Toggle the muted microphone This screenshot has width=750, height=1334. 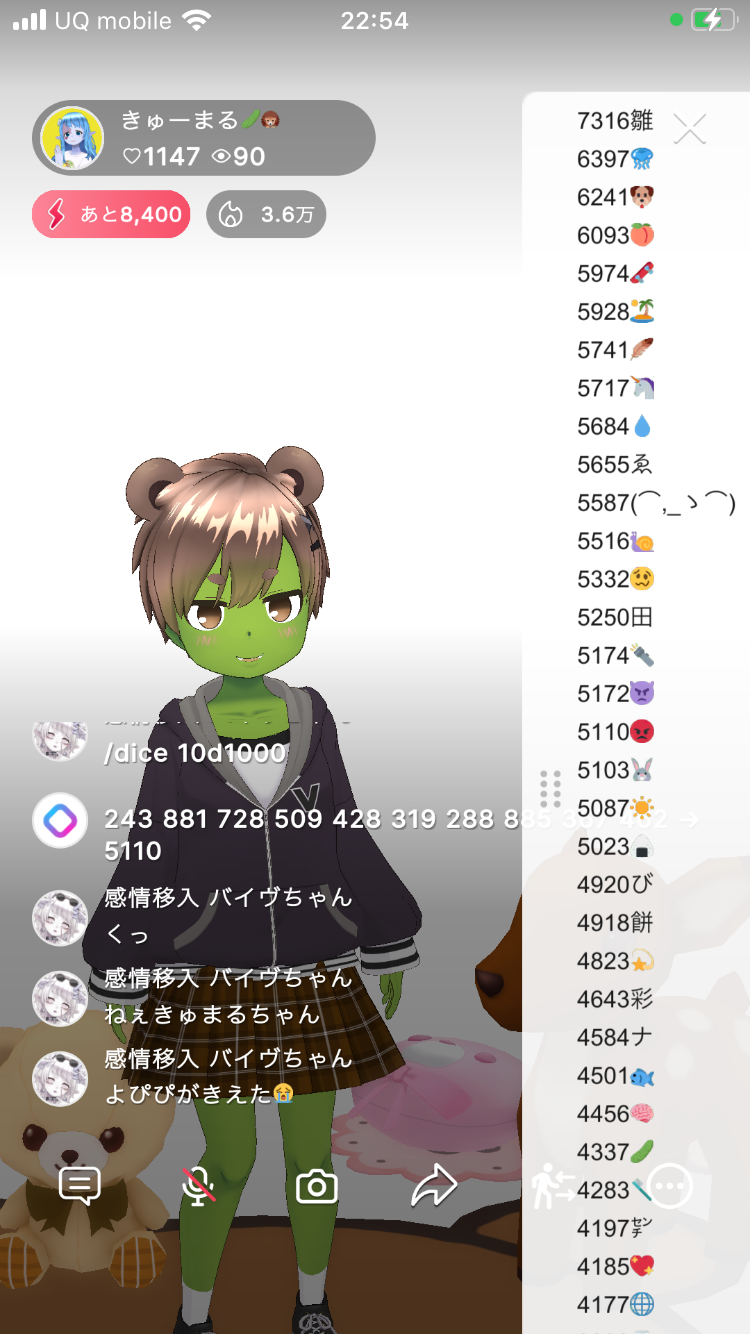tap(198, 1186)
